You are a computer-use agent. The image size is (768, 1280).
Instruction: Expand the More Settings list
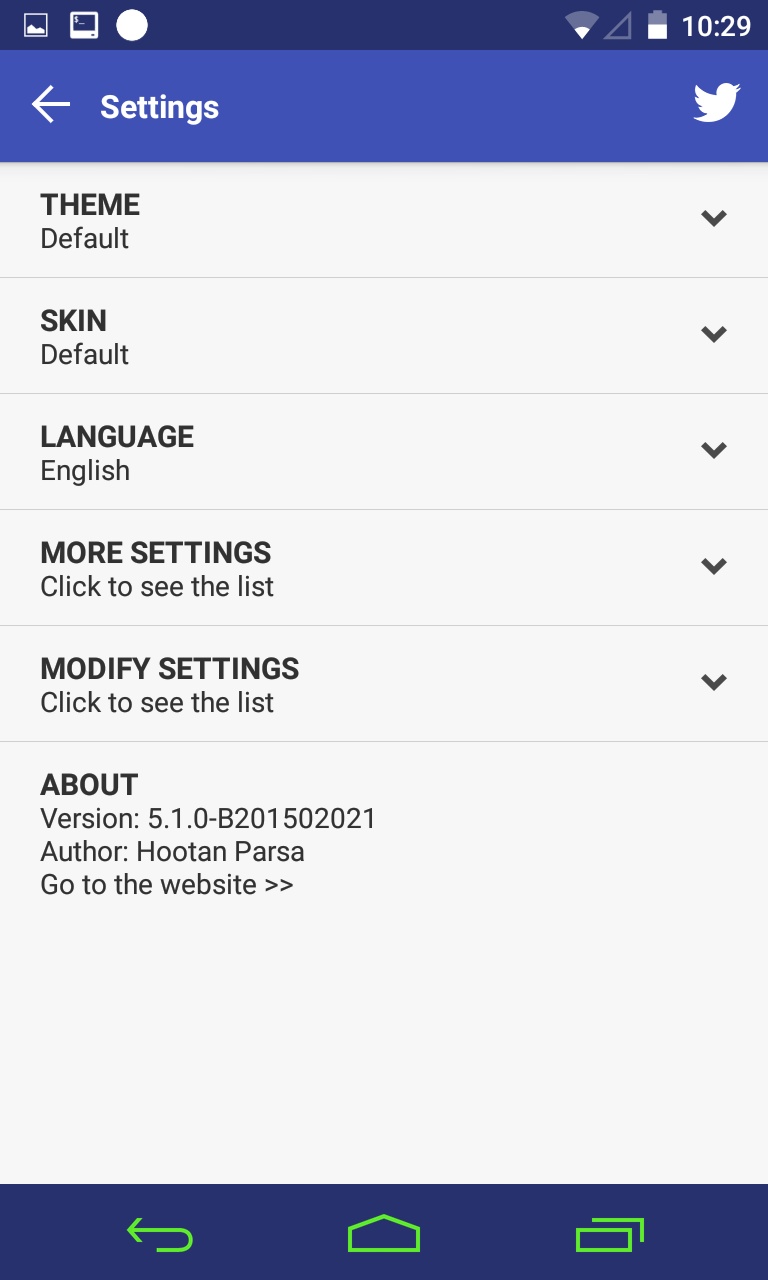[384, 568]
